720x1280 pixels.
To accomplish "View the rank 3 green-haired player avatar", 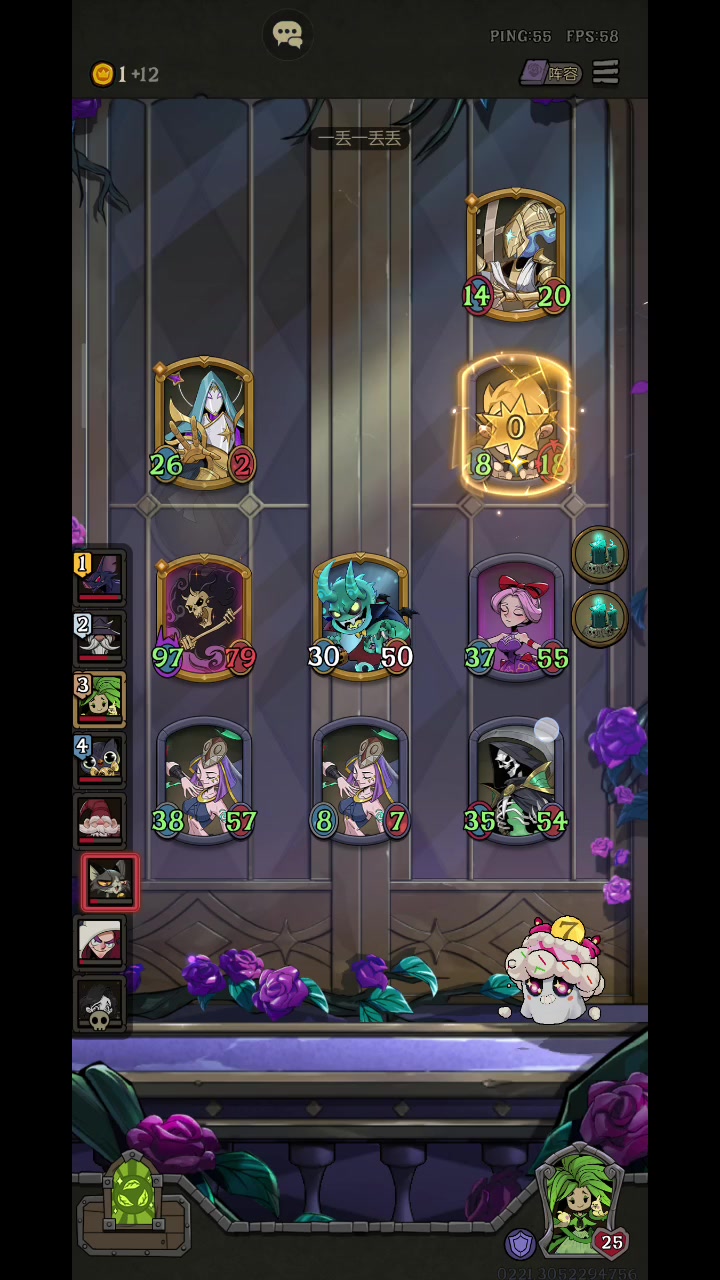I will click(x=102, y=699).
